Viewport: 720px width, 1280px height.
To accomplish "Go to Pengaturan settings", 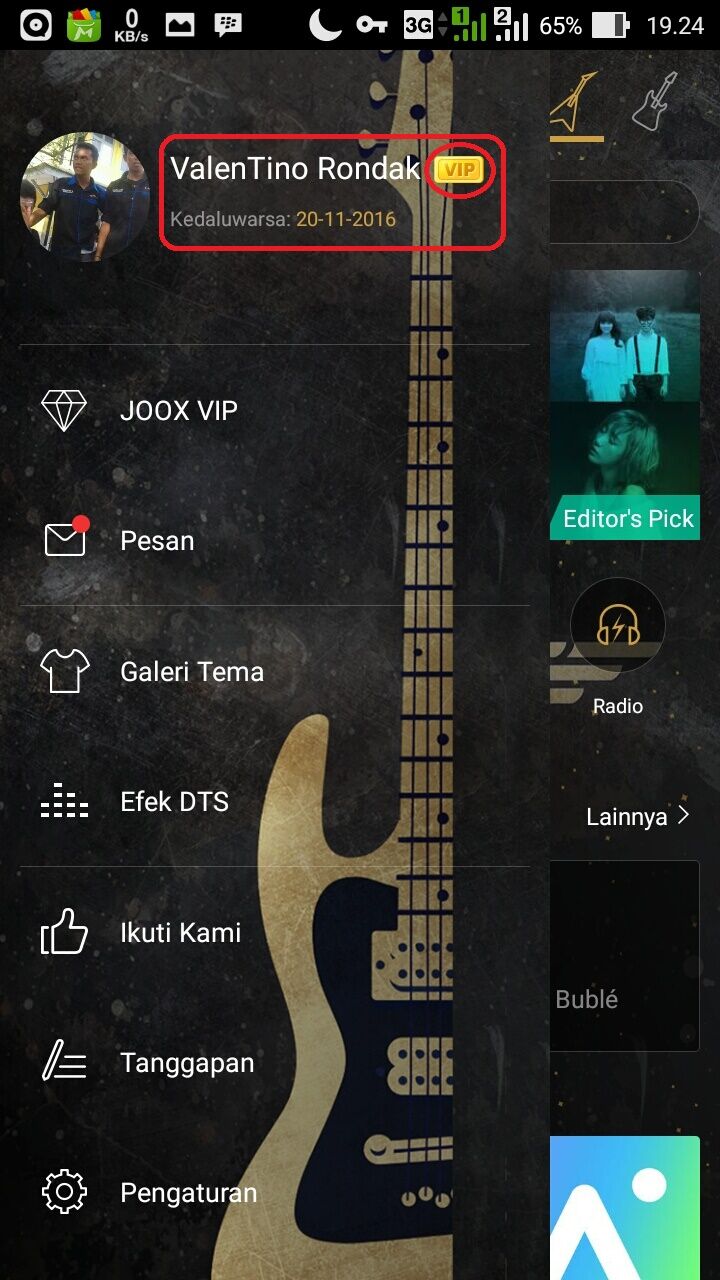I will coord(188,1193).
